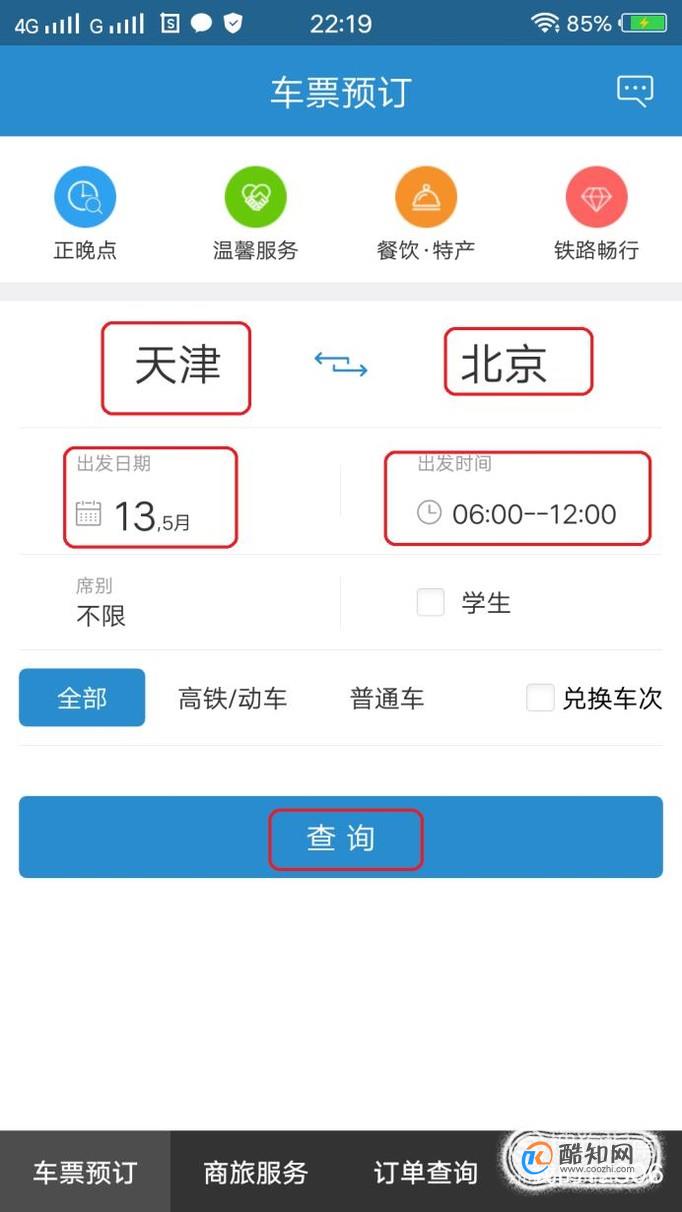This screenshot has height=1212, width=682.
Task: Stay on the 车票预订 tab
Action: [85, 1172]
